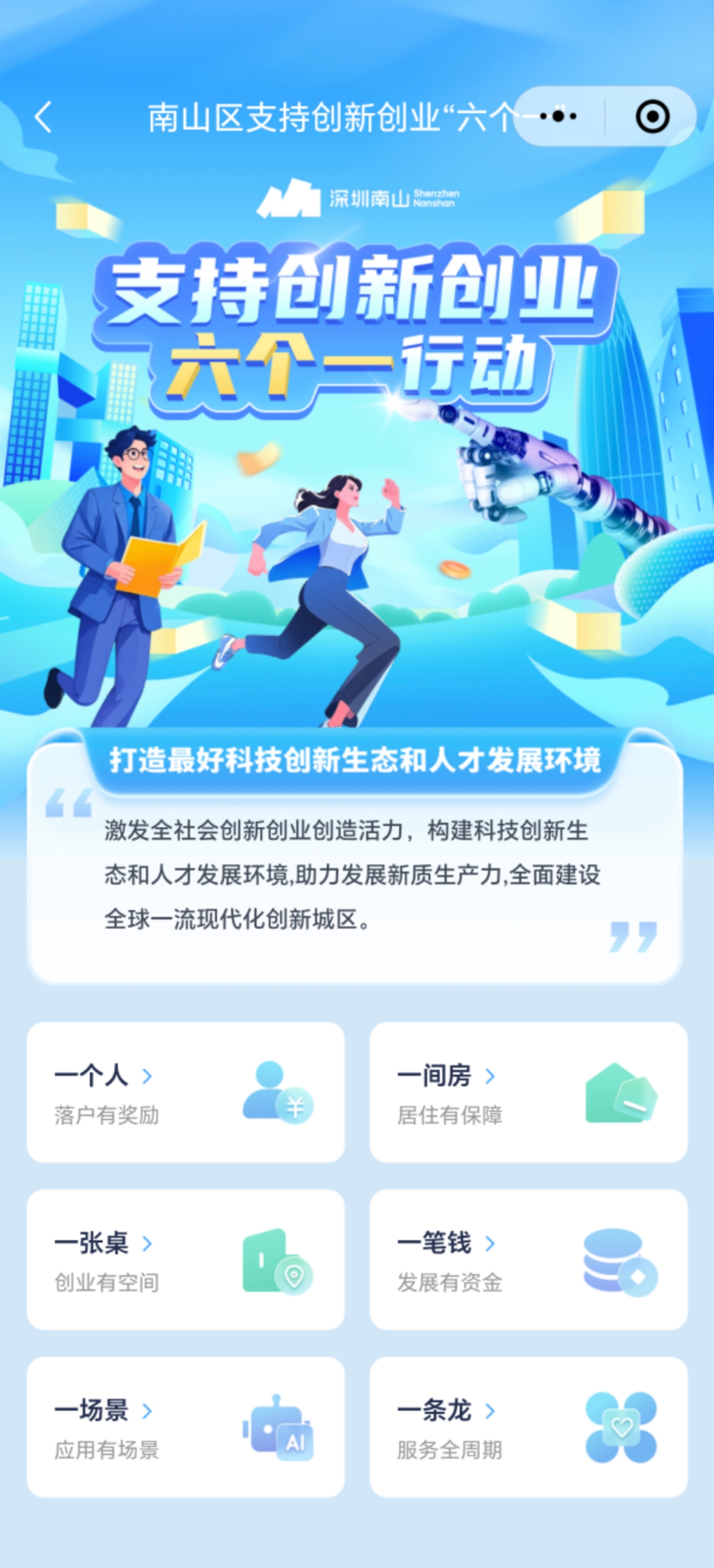
Task: Open the 一个人 落户有奖励 card
Action: click(185, 1092)
